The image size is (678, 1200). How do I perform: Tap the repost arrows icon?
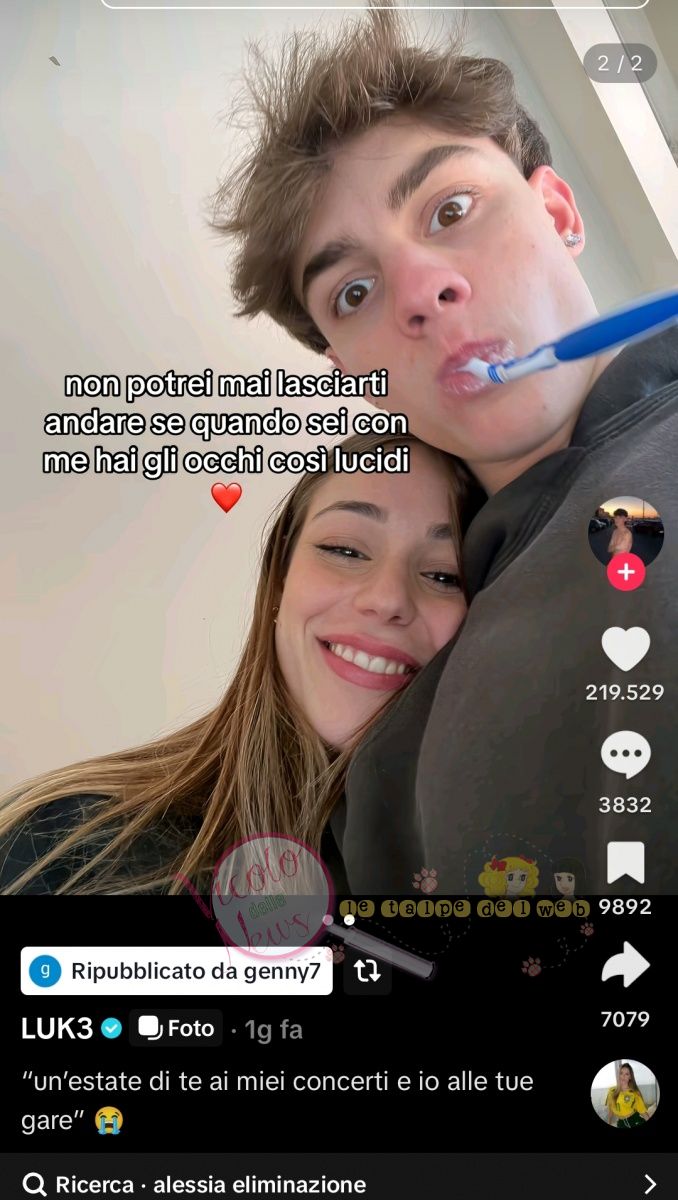(x=367, y=971)
